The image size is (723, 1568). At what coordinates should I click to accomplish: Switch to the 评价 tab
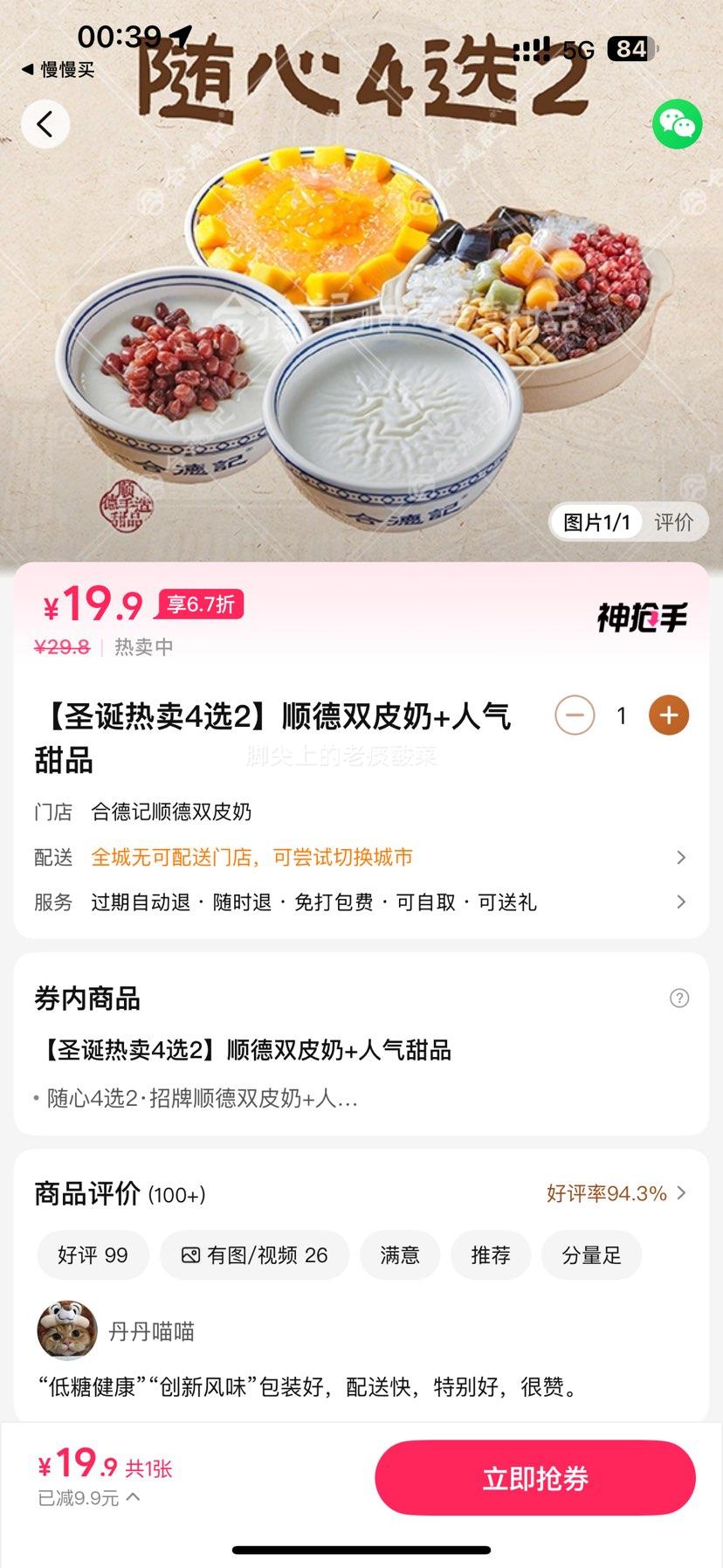(x=673, y=522)
